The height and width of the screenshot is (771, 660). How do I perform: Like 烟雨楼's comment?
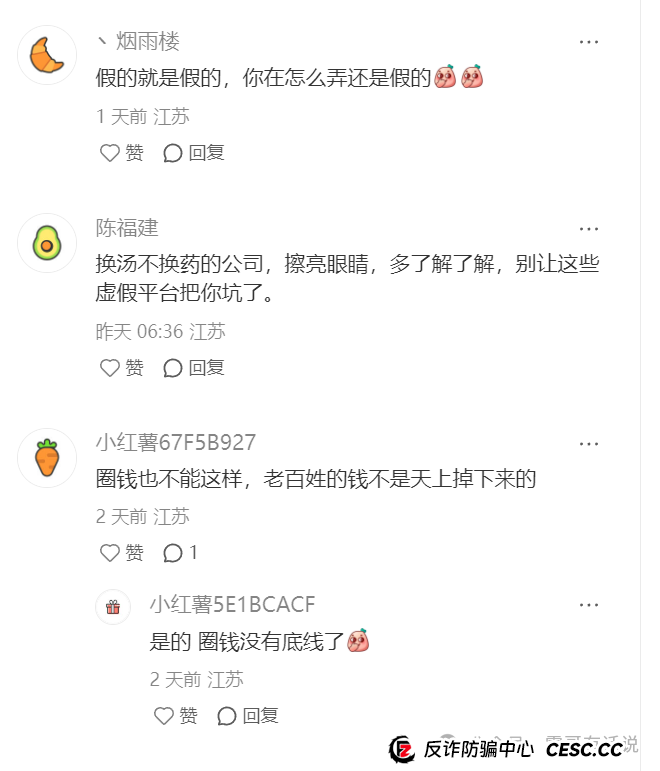122,153
